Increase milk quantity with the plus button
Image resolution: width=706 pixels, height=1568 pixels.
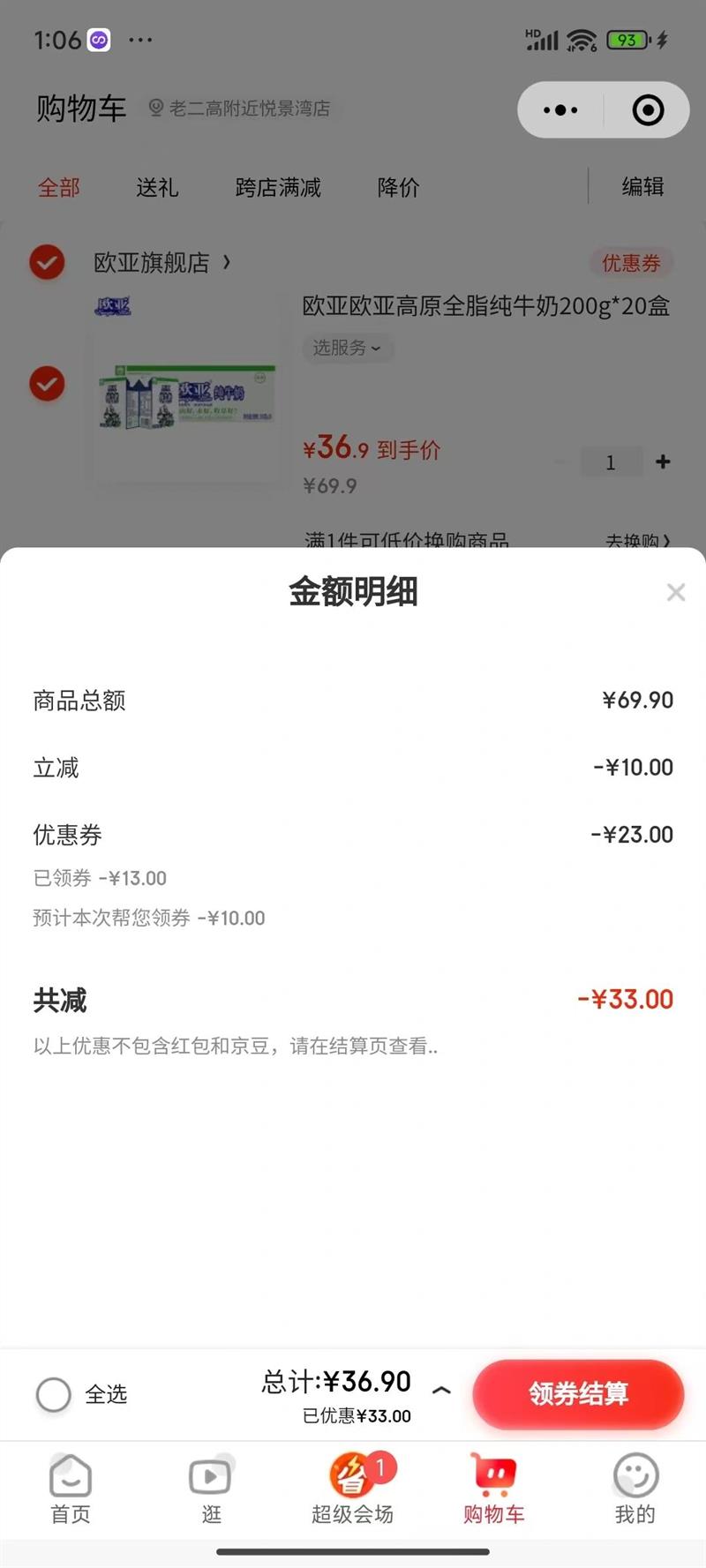pos(663,461)
